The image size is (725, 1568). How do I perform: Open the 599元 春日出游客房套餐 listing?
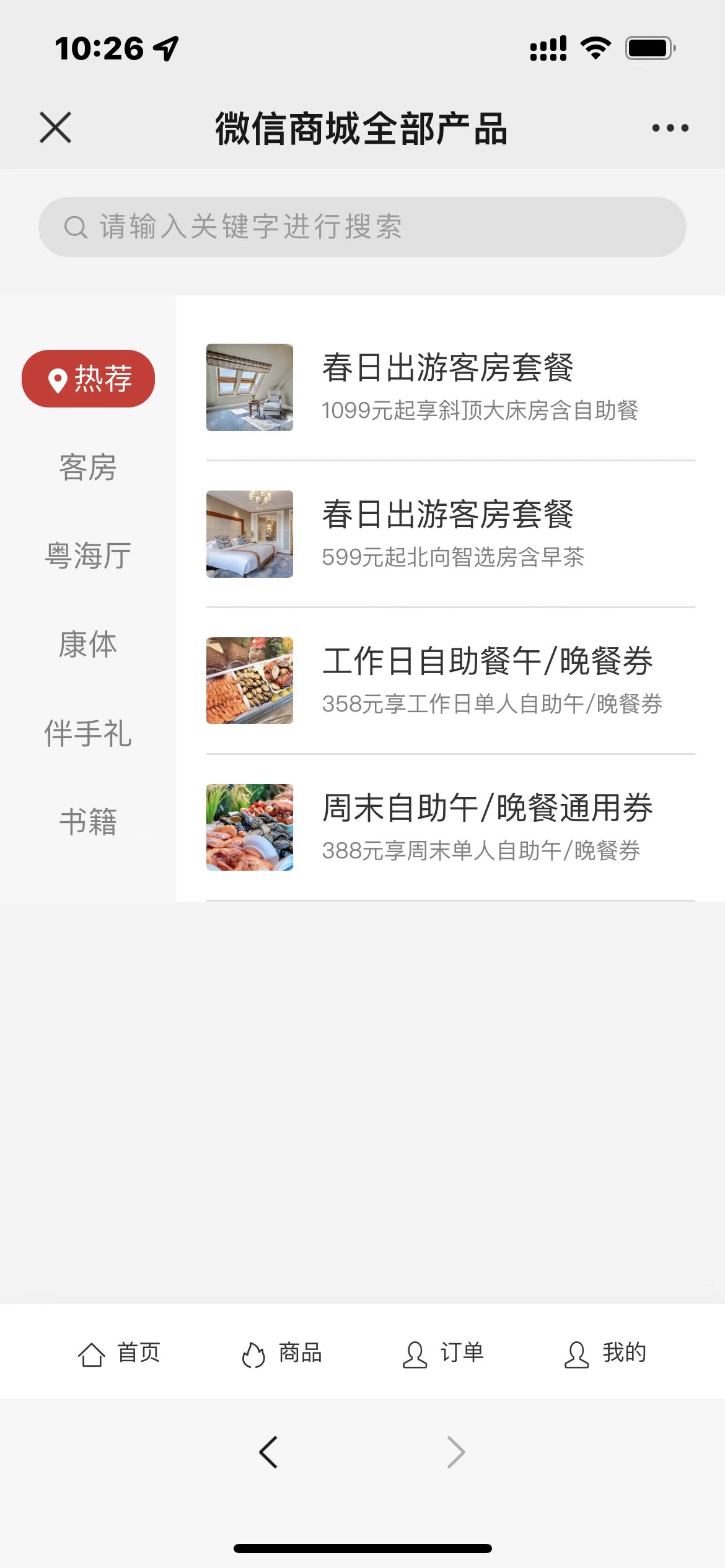coord(449,534)
